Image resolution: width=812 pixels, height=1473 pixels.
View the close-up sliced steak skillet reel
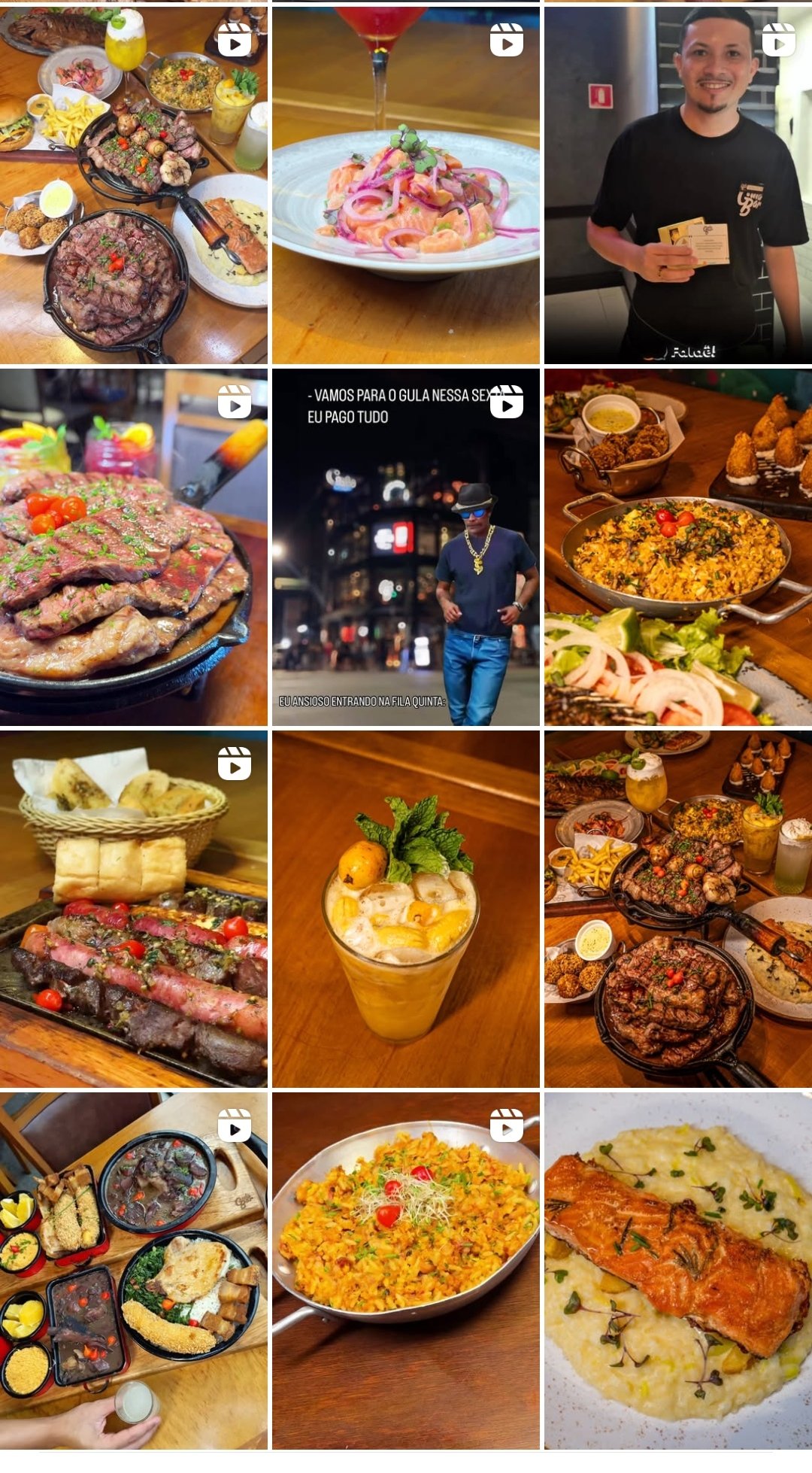[133, 547]
